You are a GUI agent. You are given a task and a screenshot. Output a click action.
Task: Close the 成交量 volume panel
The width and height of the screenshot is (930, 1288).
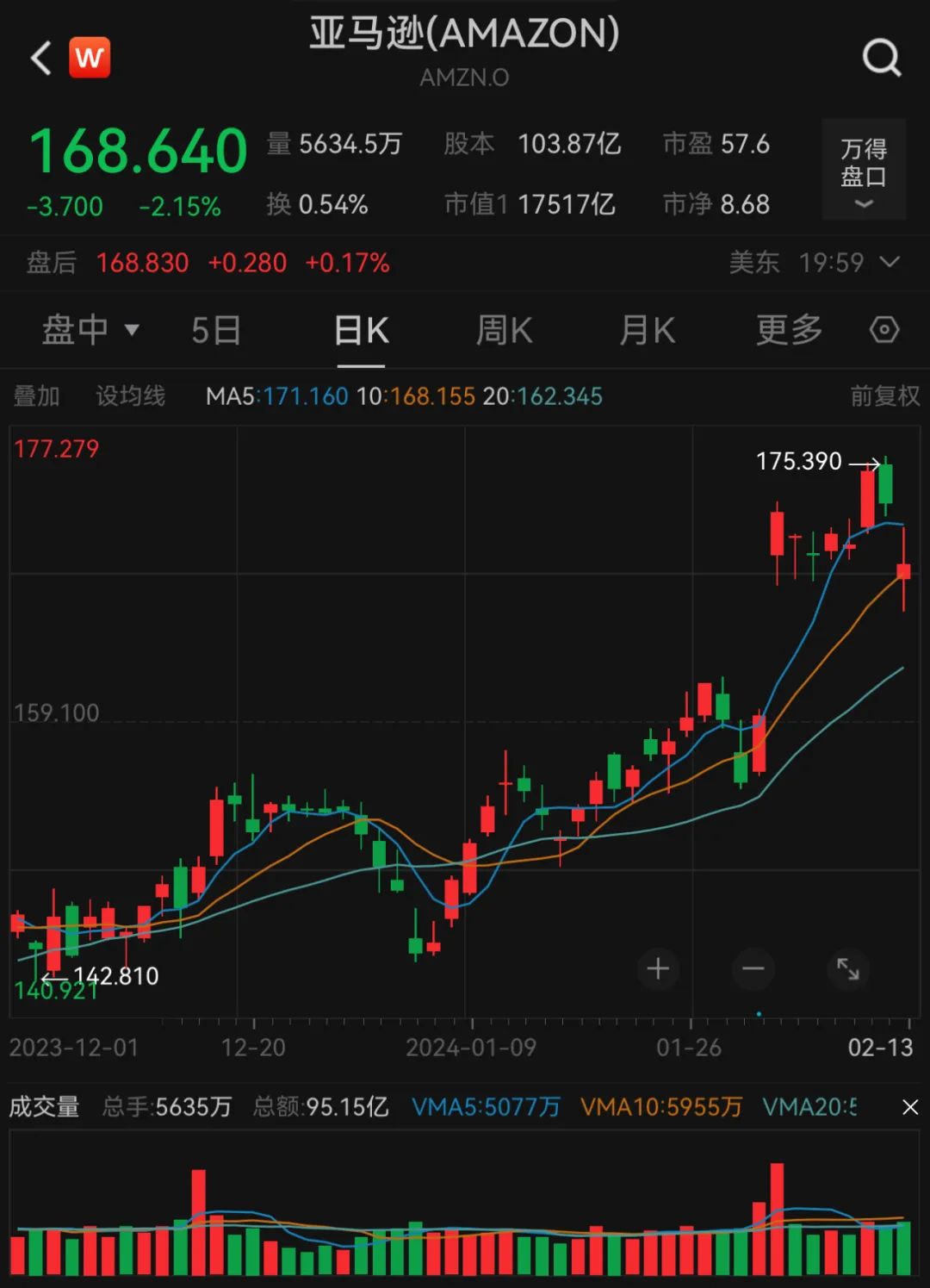point(910,1105)
